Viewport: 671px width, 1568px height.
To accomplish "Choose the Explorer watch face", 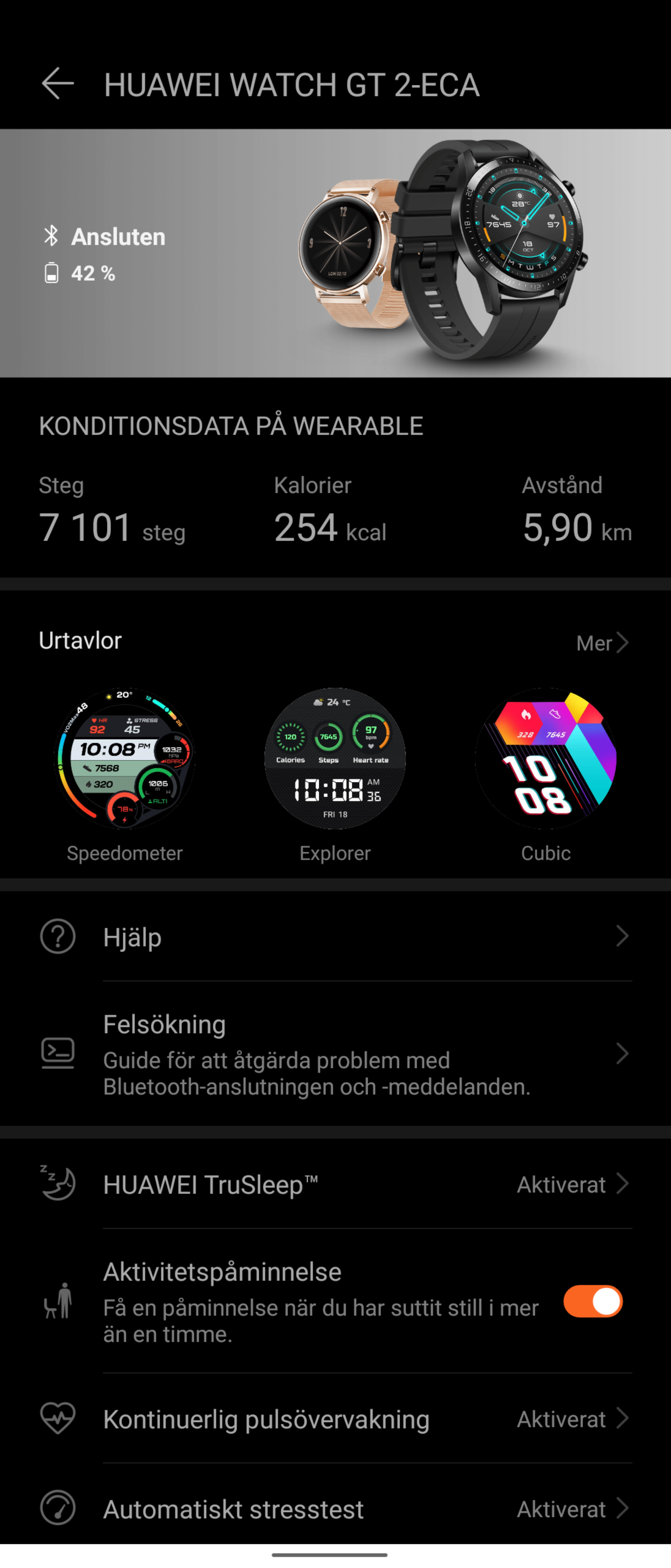I will (x=335, y=758).
